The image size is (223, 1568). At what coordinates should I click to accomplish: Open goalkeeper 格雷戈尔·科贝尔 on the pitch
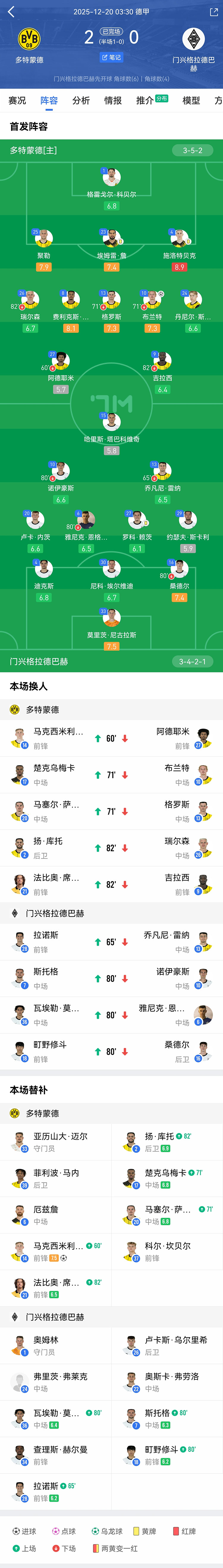pos(111,178)
